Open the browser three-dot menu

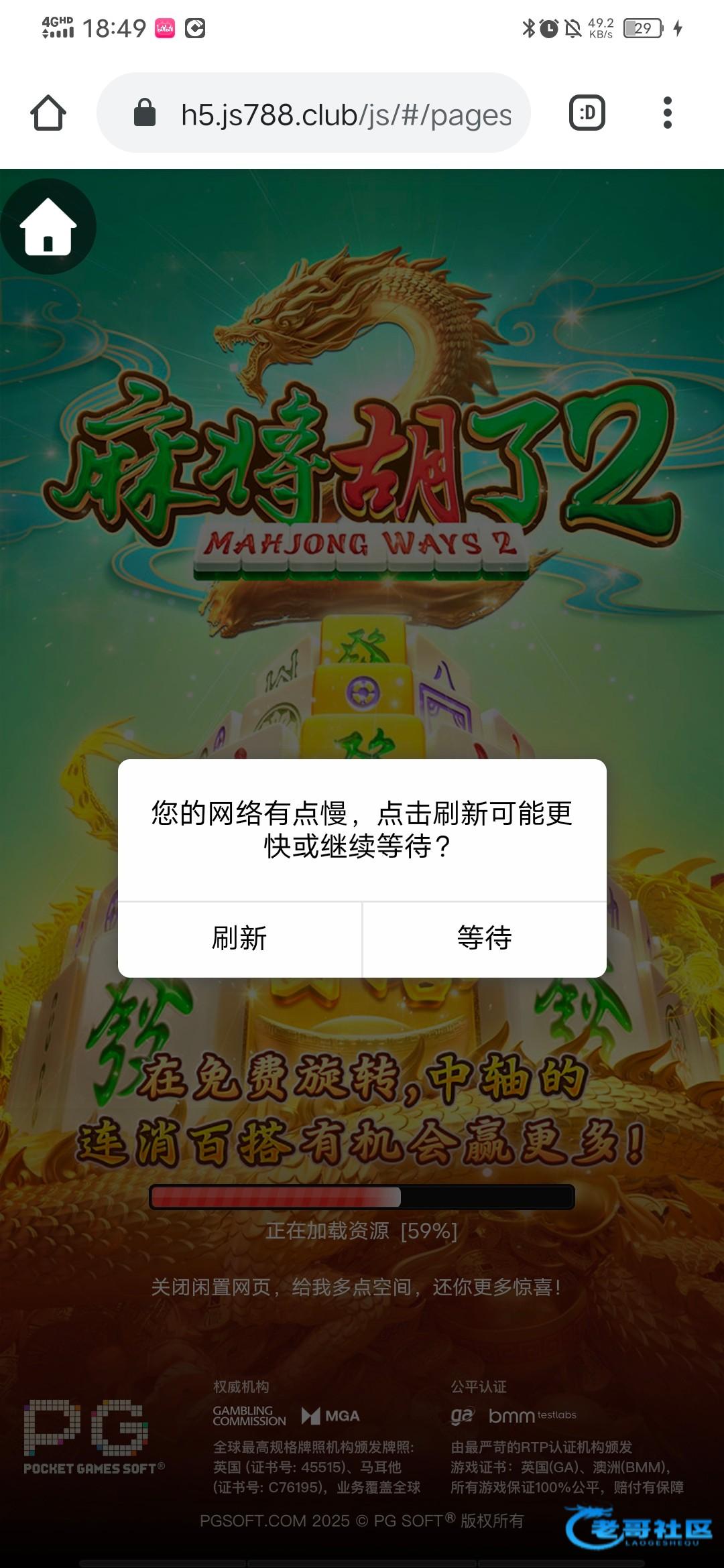667,113
